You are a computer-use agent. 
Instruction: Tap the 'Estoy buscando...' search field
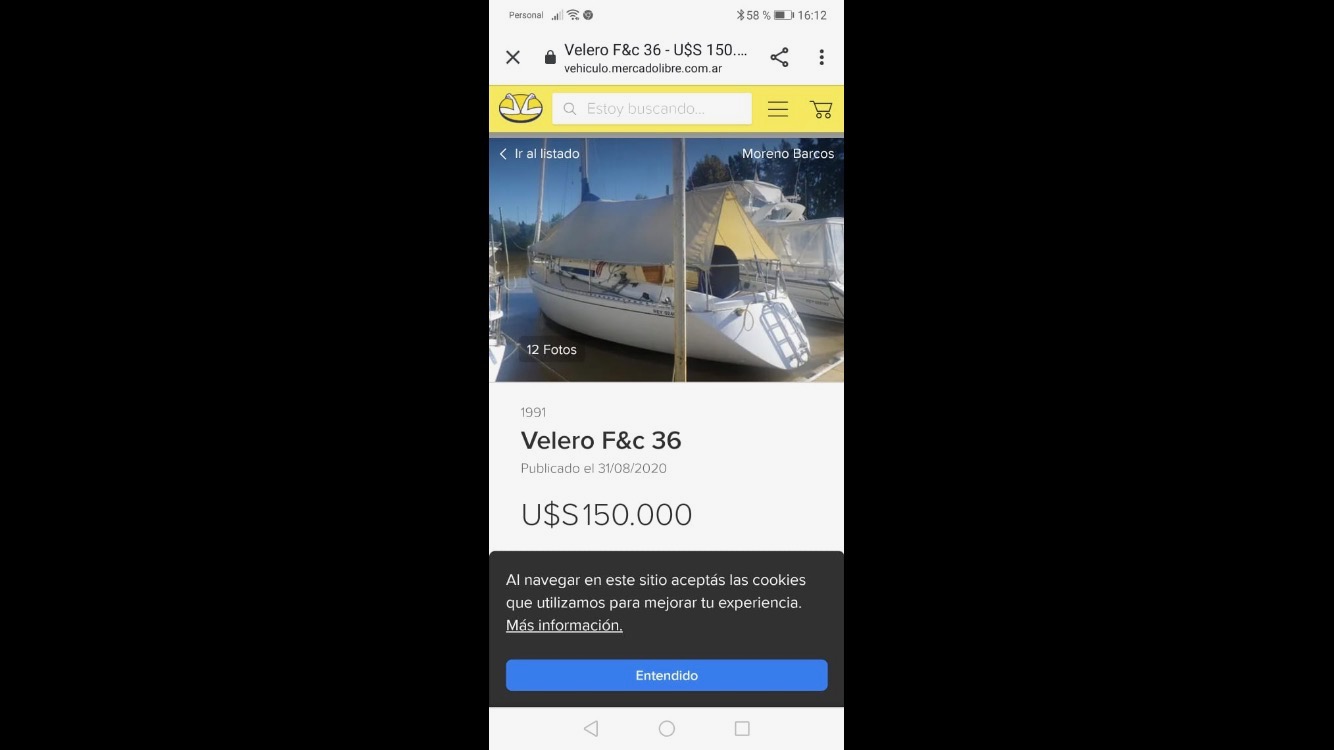click(x=652, y=109)
